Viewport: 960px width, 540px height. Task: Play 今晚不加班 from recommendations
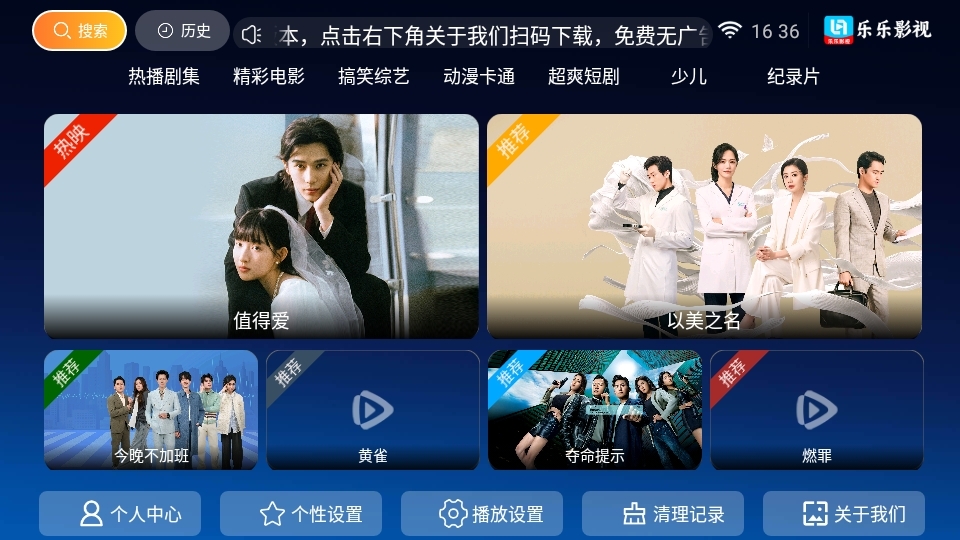click(x=151, y=410)
